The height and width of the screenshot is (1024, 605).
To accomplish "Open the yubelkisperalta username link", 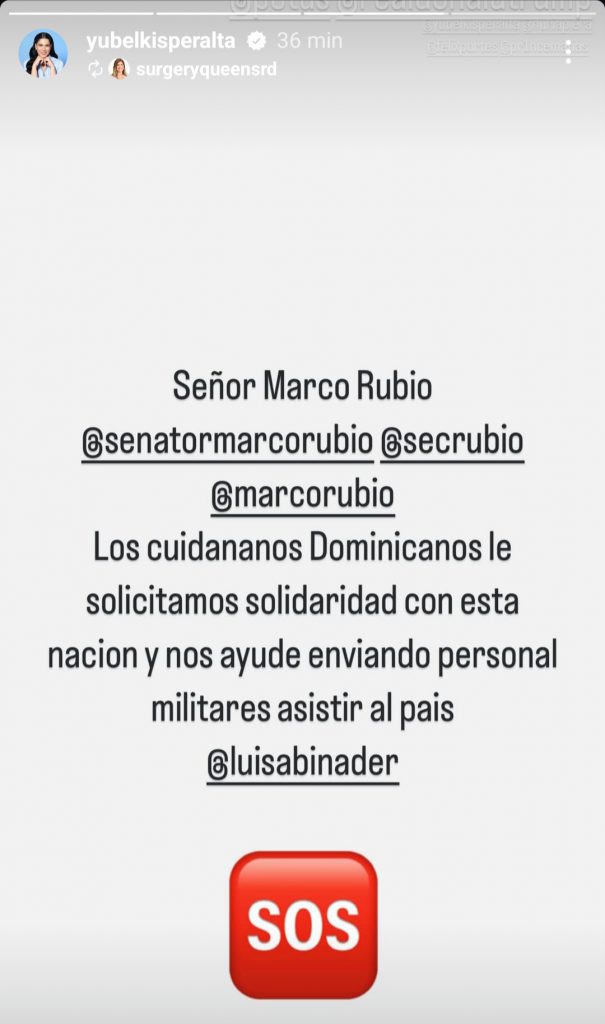I will pyautogui.click(x=163, y=41).
